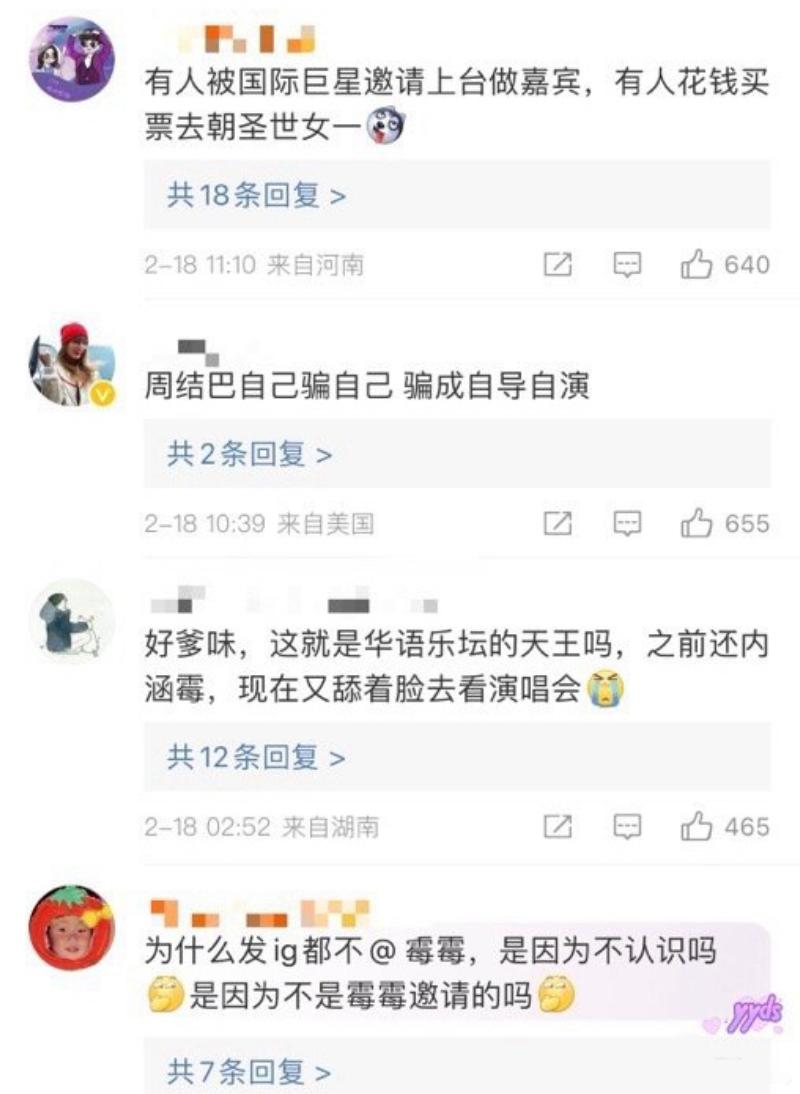Repost the 2-18 02:52 comment from 湖南
Image resolution: width=800 pixels, height=1094 pixels.
pyautogui.click(x=558, y=827)
